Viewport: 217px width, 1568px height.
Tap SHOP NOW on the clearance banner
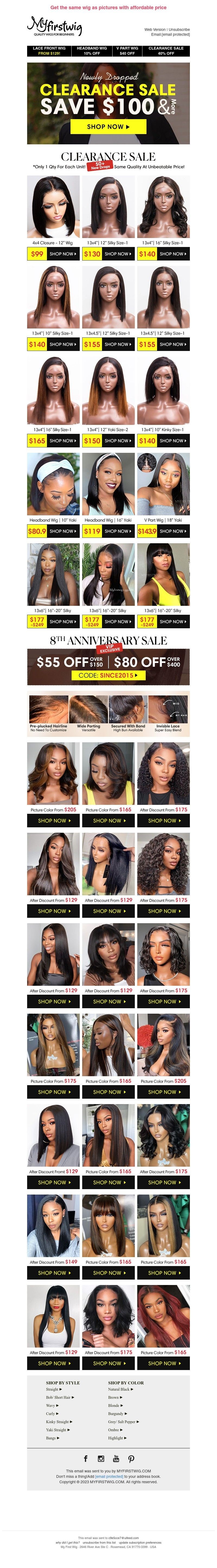pyautogui.click(x=108, y=127)
